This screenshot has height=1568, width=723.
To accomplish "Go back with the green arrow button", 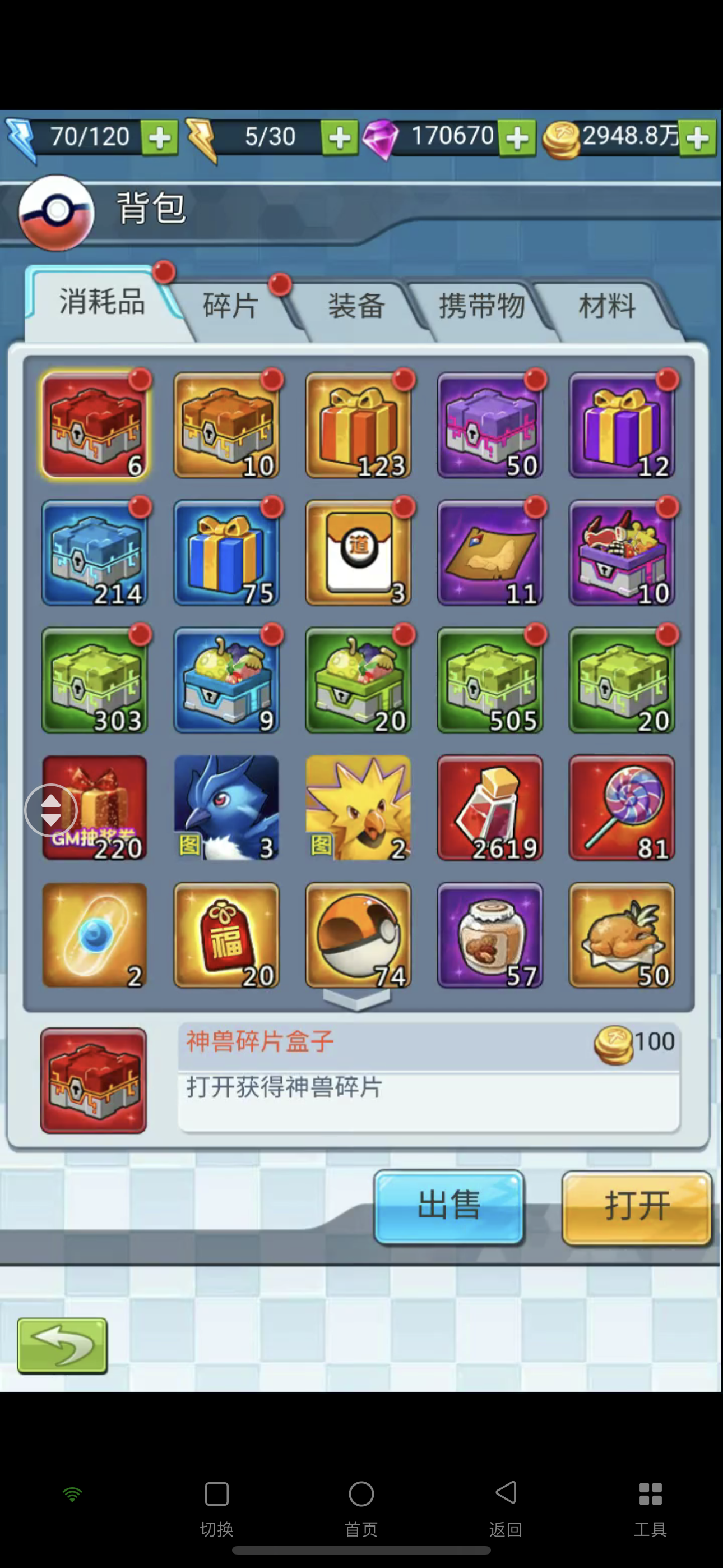I will tap(62, 1346).
